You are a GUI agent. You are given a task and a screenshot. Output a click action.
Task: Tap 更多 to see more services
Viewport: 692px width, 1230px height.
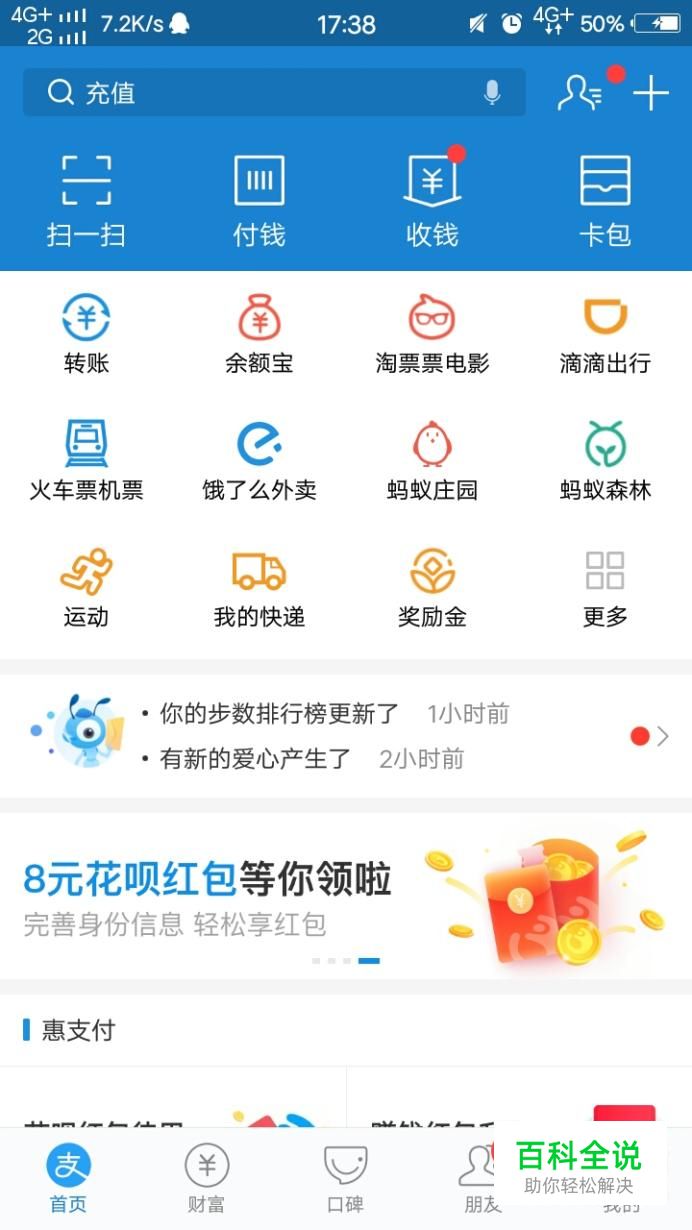tap(605, 588)
